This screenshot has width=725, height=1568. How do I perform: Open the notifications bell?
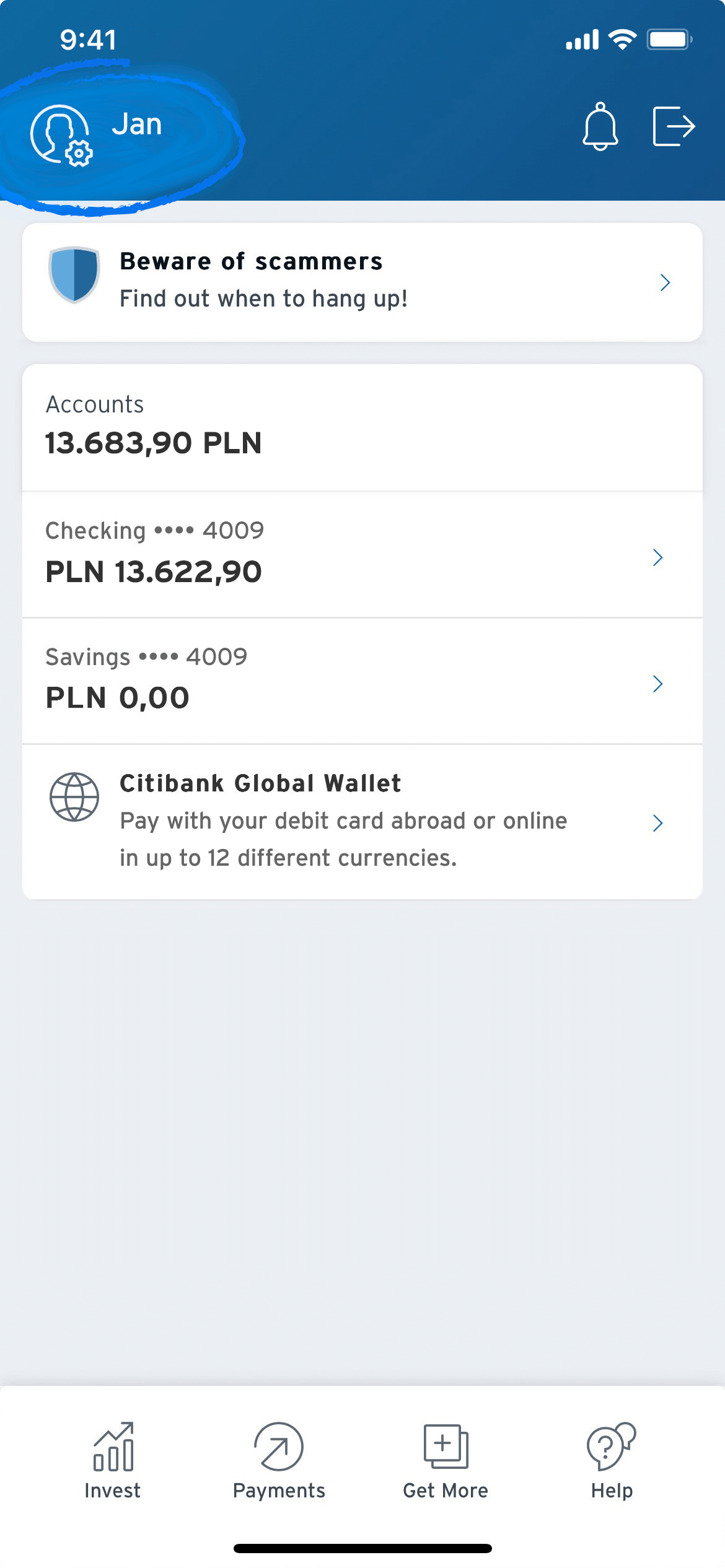point(600,127)
